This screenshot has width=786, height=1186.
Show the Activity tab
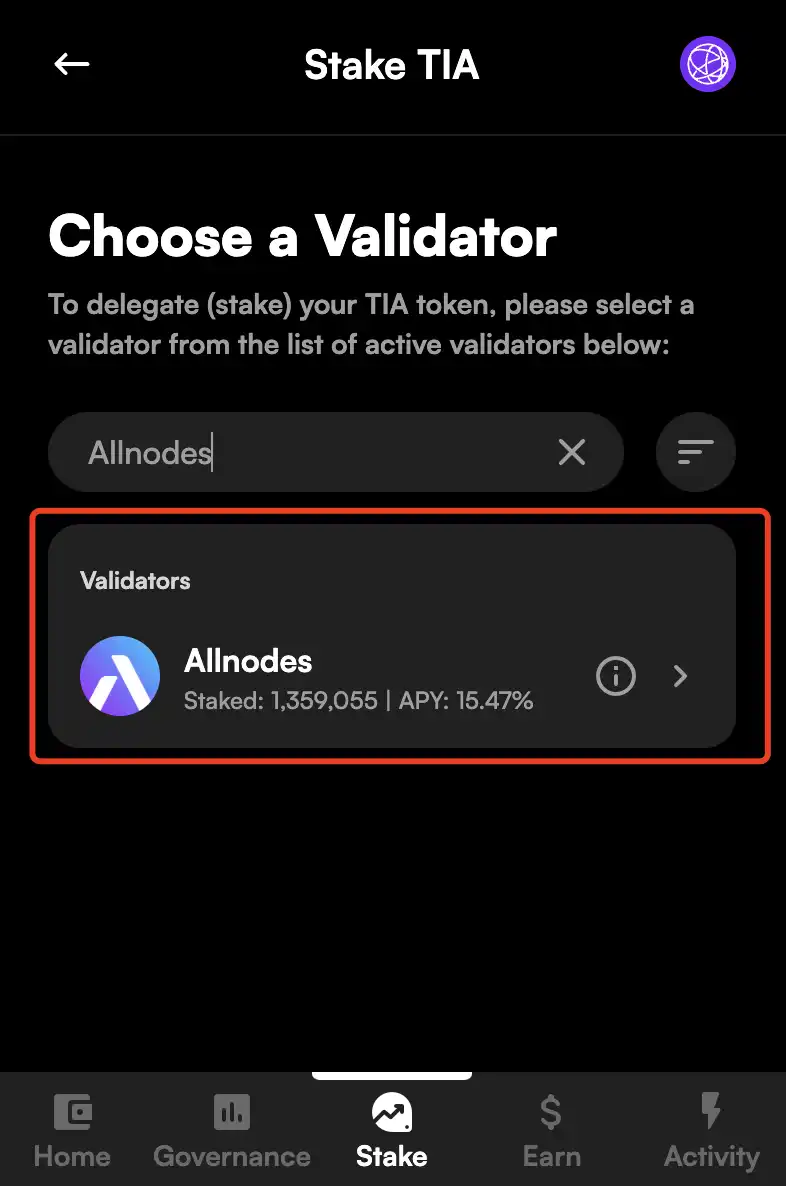pos(712,1131)
